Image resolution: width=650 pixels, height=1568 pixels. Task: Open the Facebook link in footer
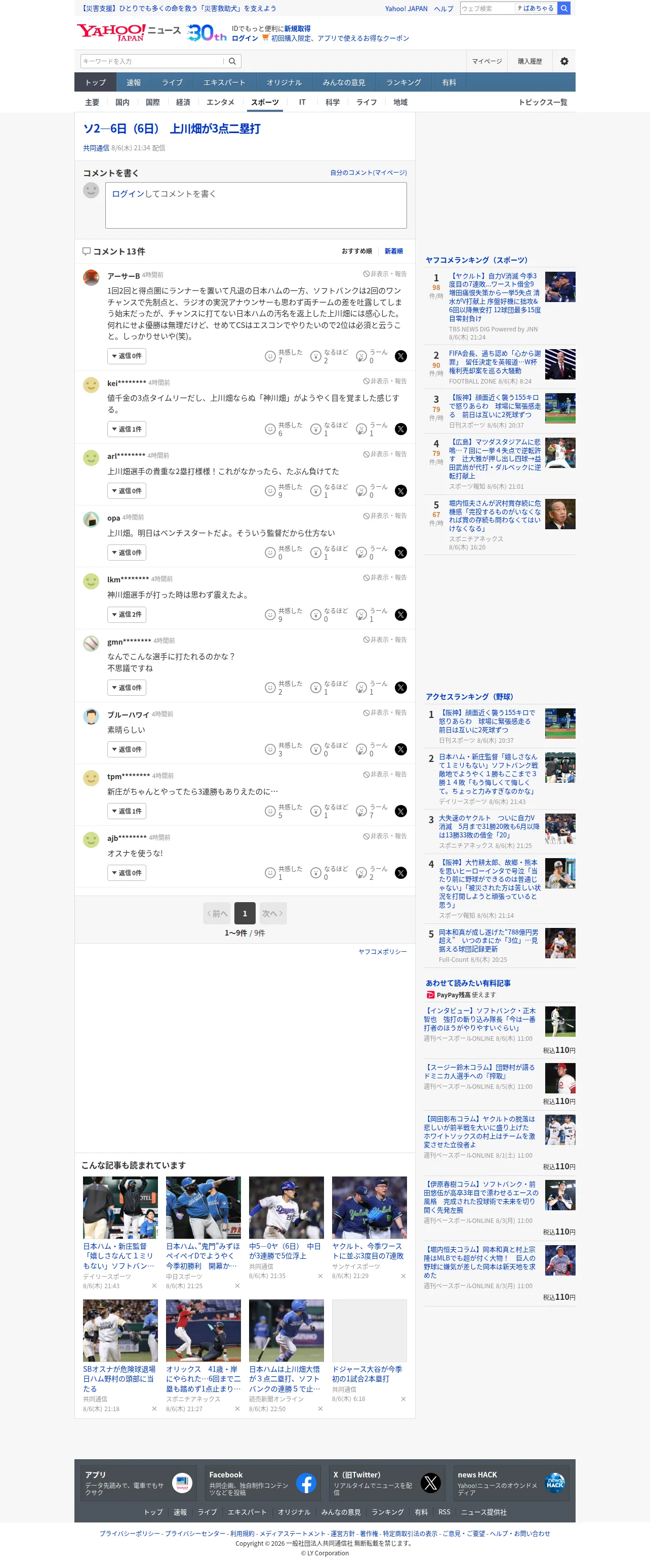[x=263, y=1483]
